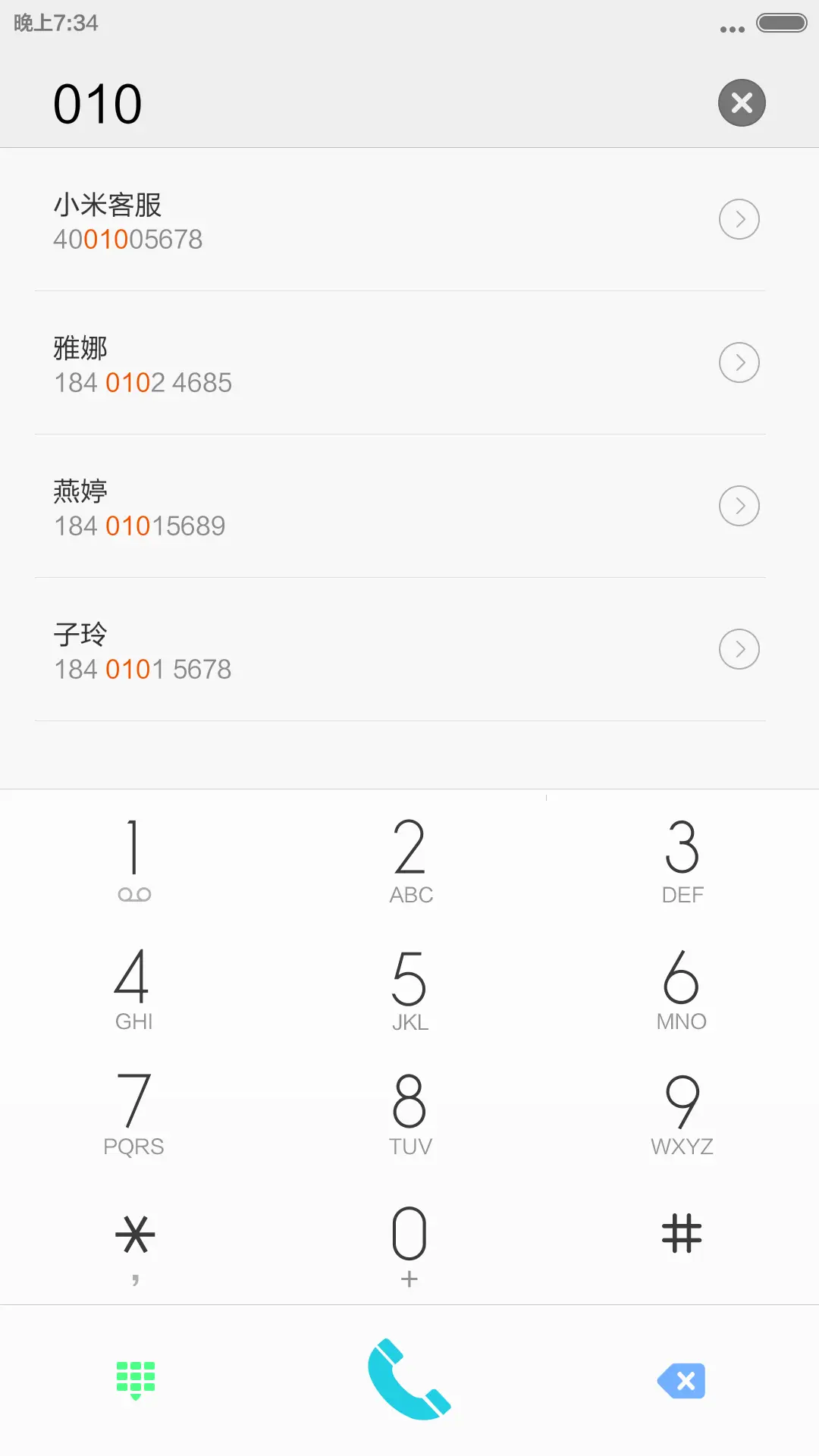
Task: Tap the battery indicator
Action: pyautogui.click(x=780, y=24)
